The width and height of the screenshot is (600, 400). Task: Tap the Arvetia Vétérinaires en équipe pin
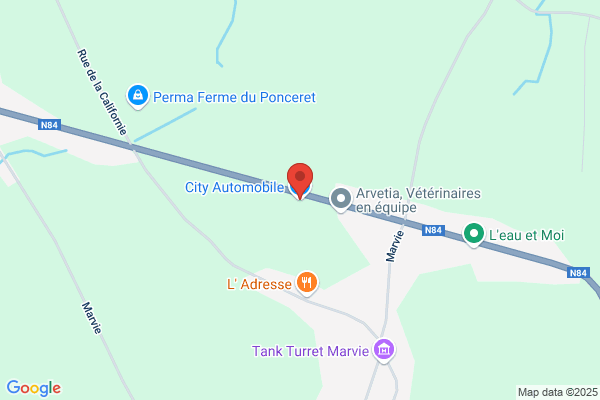341,200
